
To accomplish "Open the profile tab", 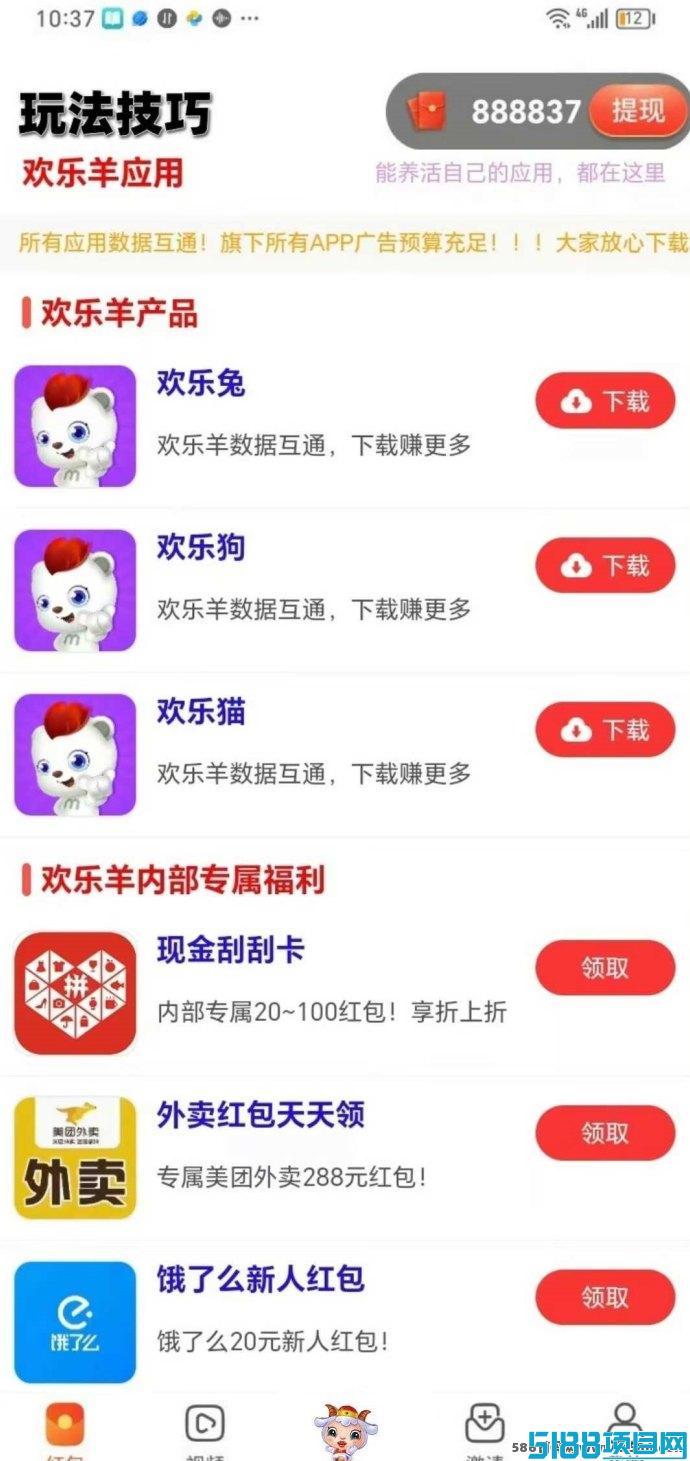I will [625, 1431].
